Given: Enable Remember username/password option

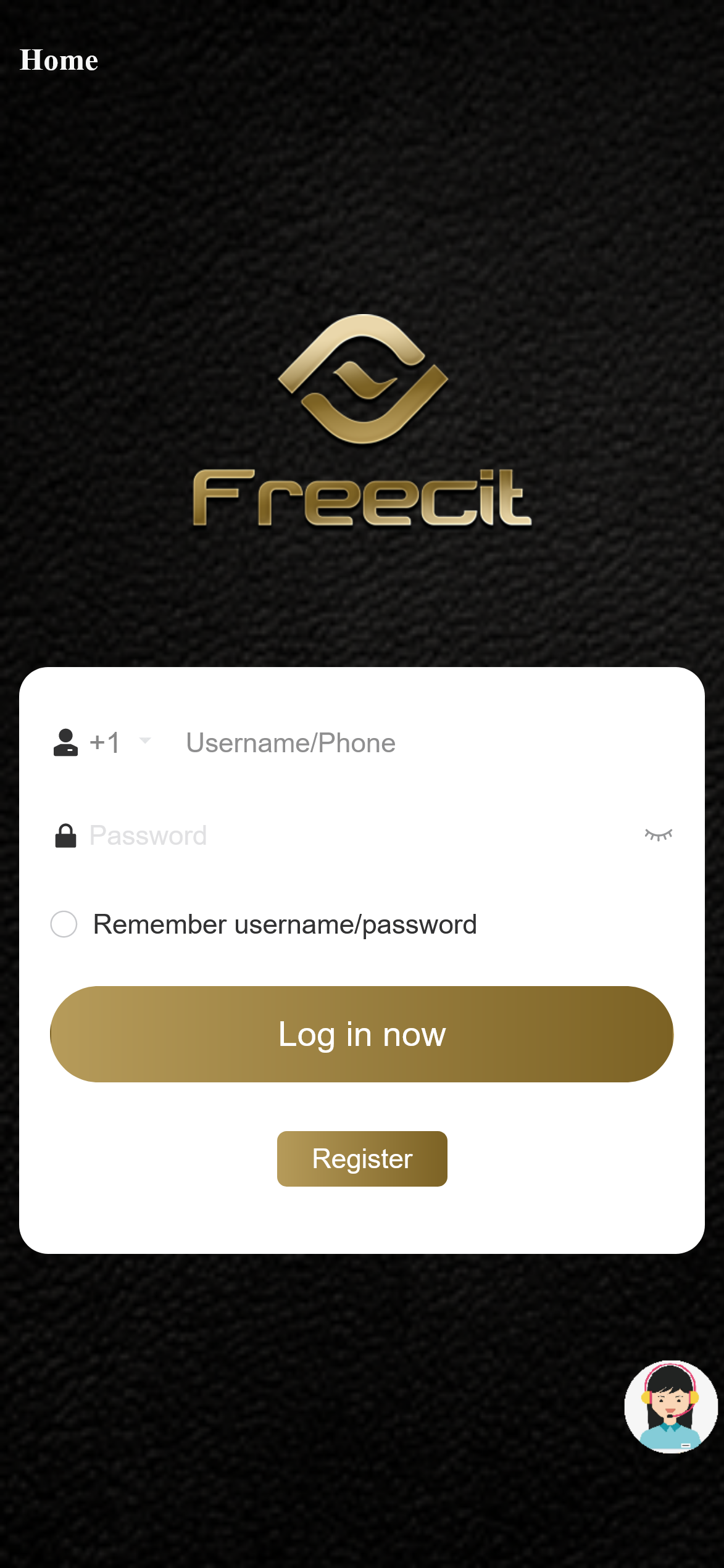Looking at the screenshot, I should (x=64, y=924).
